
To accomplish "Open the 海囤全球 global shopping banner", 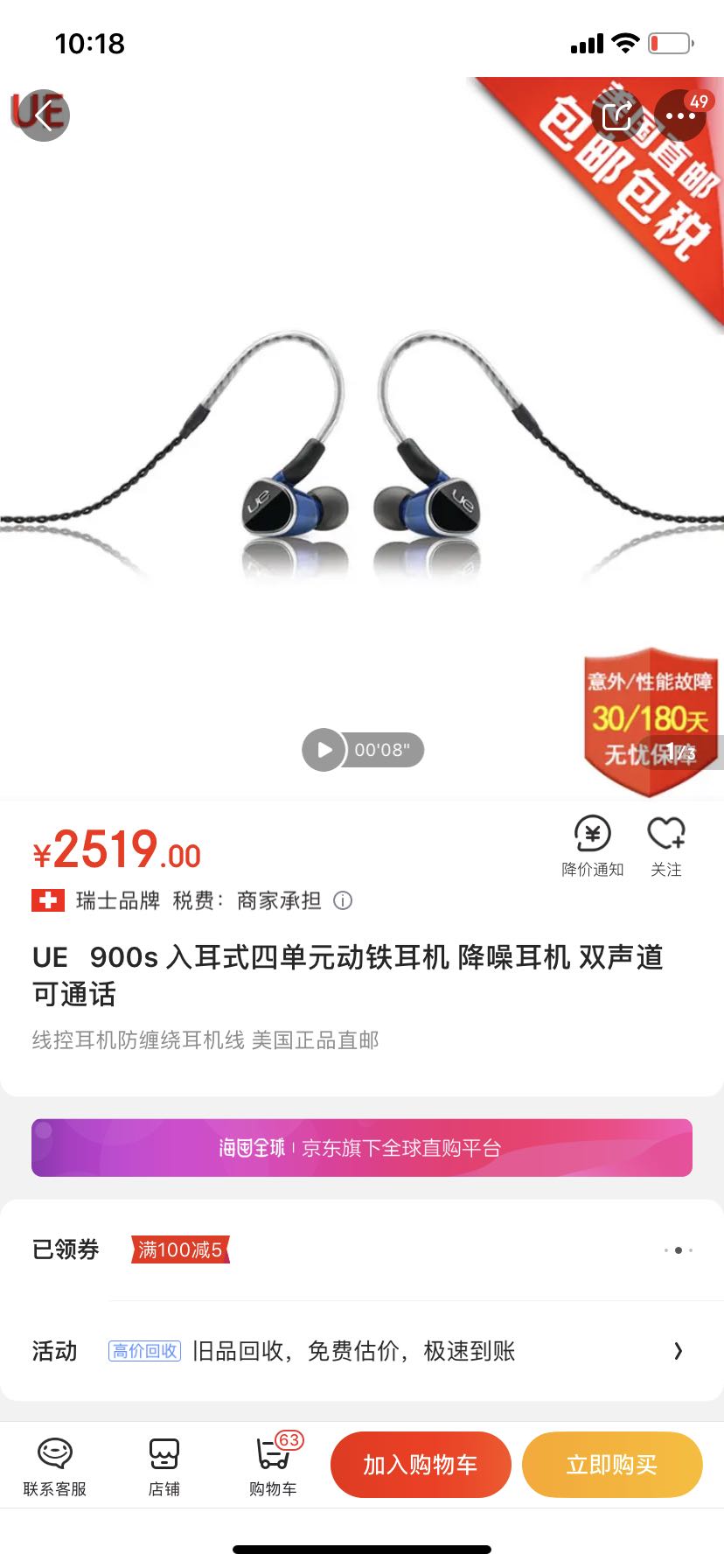I will 362,1148.
